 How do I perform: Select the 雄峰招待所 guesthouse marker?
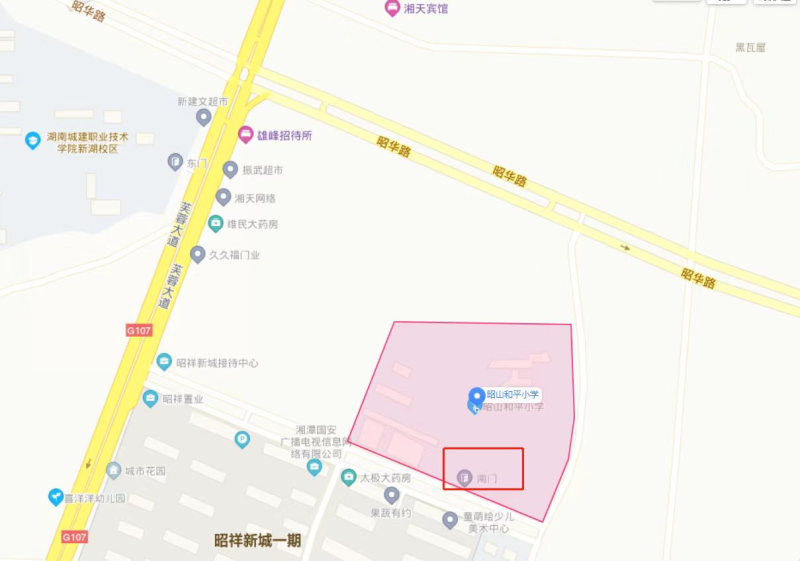245,135
